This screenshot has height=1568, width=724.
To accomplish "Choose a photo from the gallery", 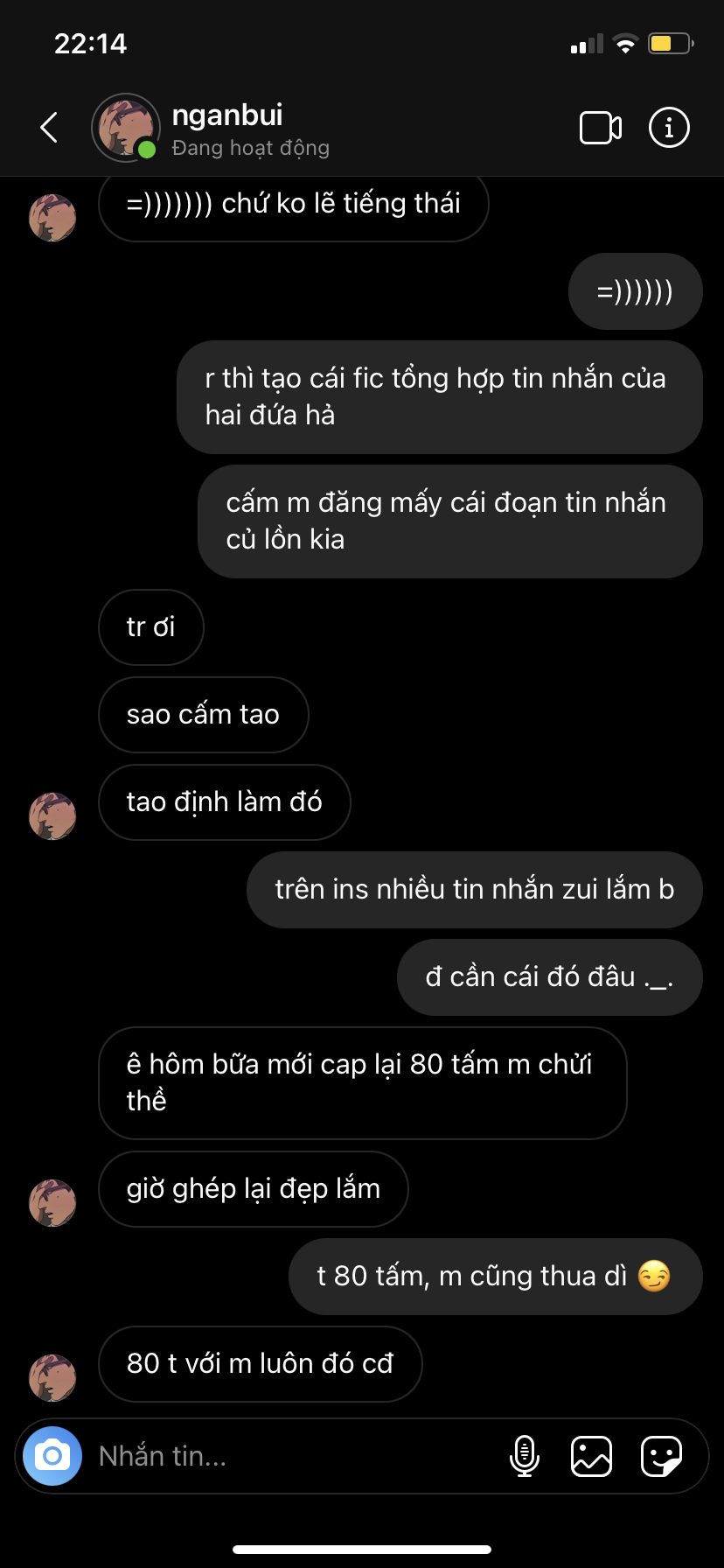I will coord(591,1456).
